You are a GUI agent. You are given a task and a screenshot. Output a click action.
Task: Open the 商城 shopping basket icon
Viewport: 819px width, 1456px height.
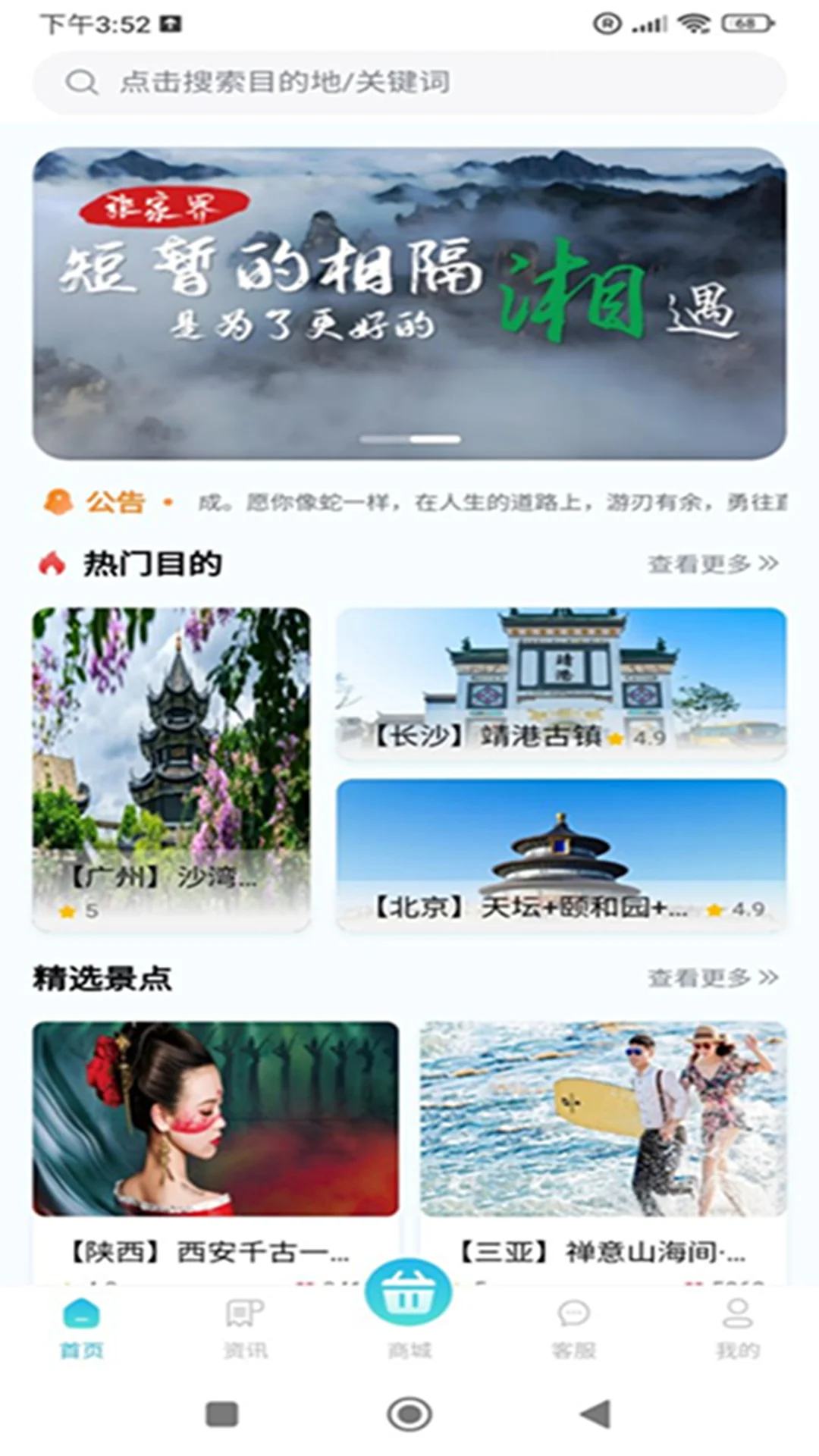pyautogui.click(x=409, y=1293)
